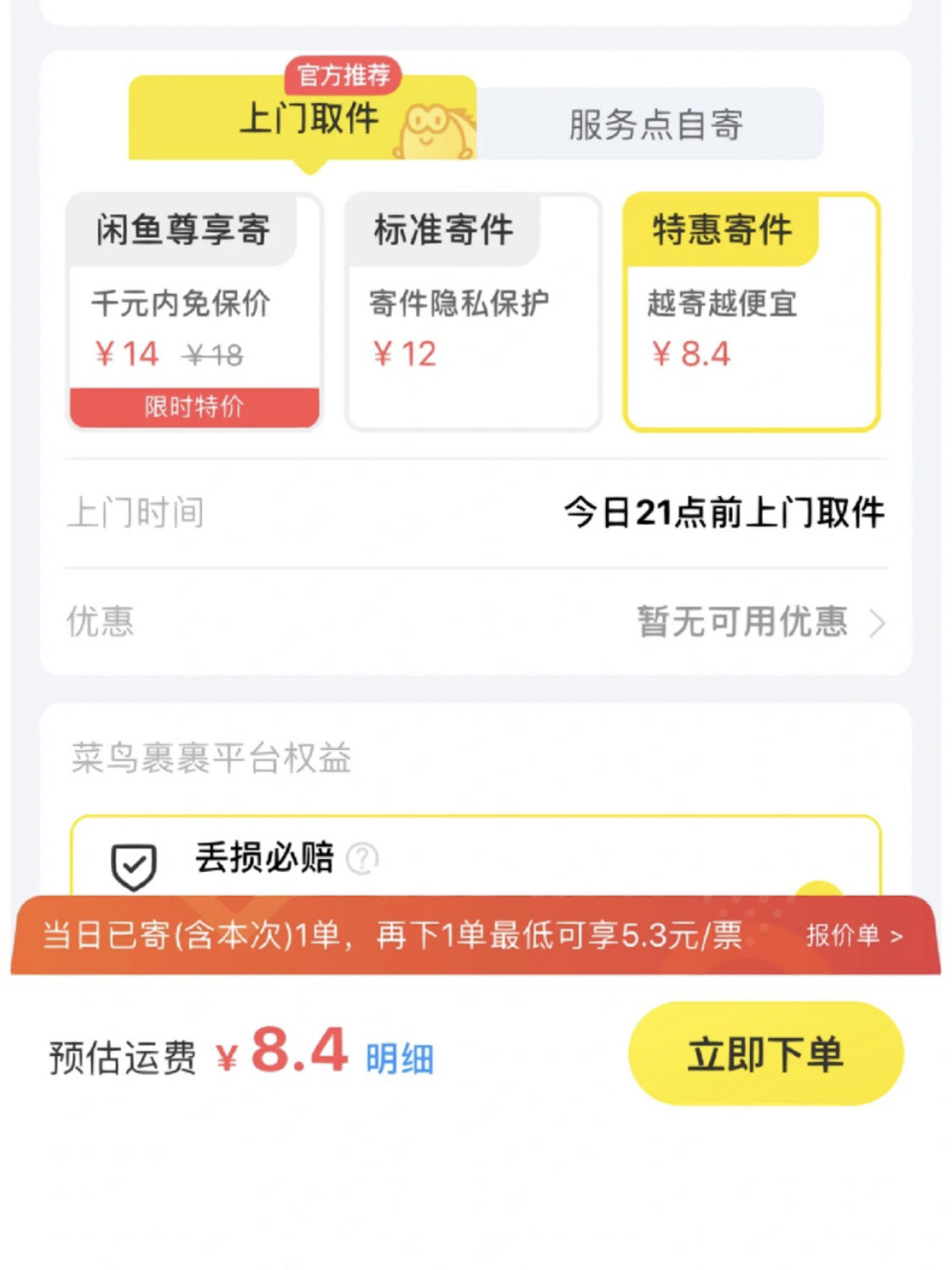Open 报价单 via its arrow link

point(855,936)
